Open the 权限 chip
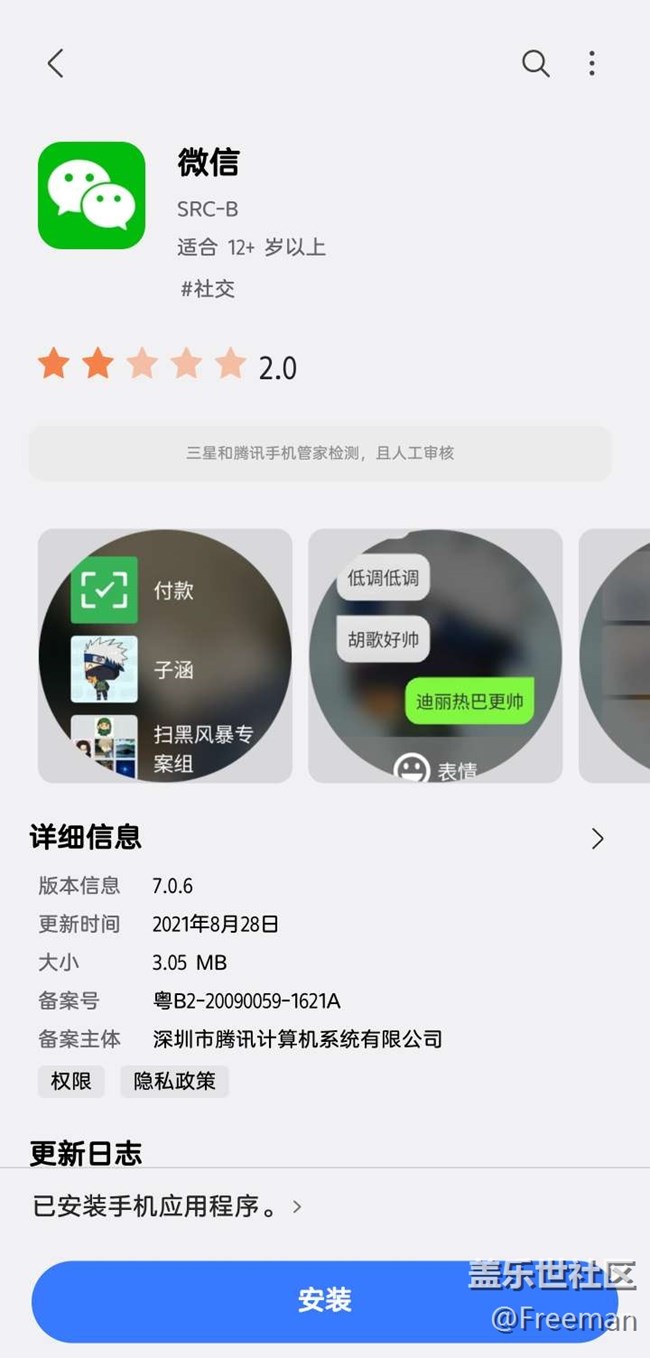 (x=71, y=1081)
